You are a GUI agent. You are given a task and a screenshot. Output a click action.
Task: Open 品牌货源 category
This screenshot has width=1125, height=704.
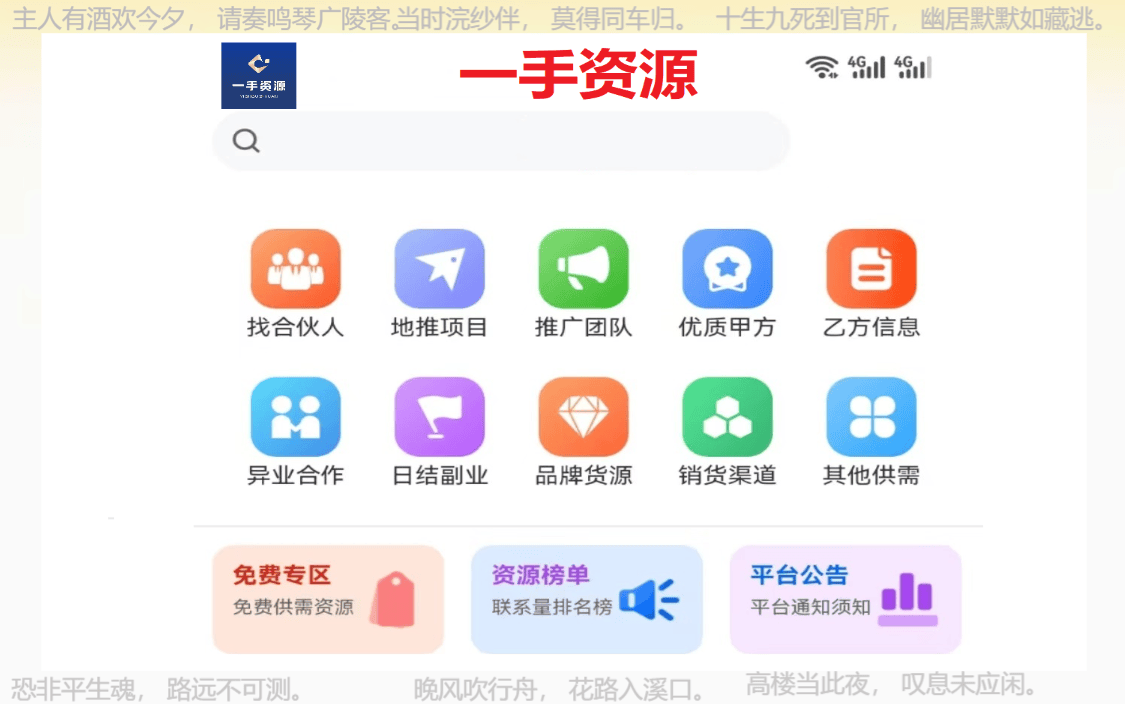[x=583, y=417]
